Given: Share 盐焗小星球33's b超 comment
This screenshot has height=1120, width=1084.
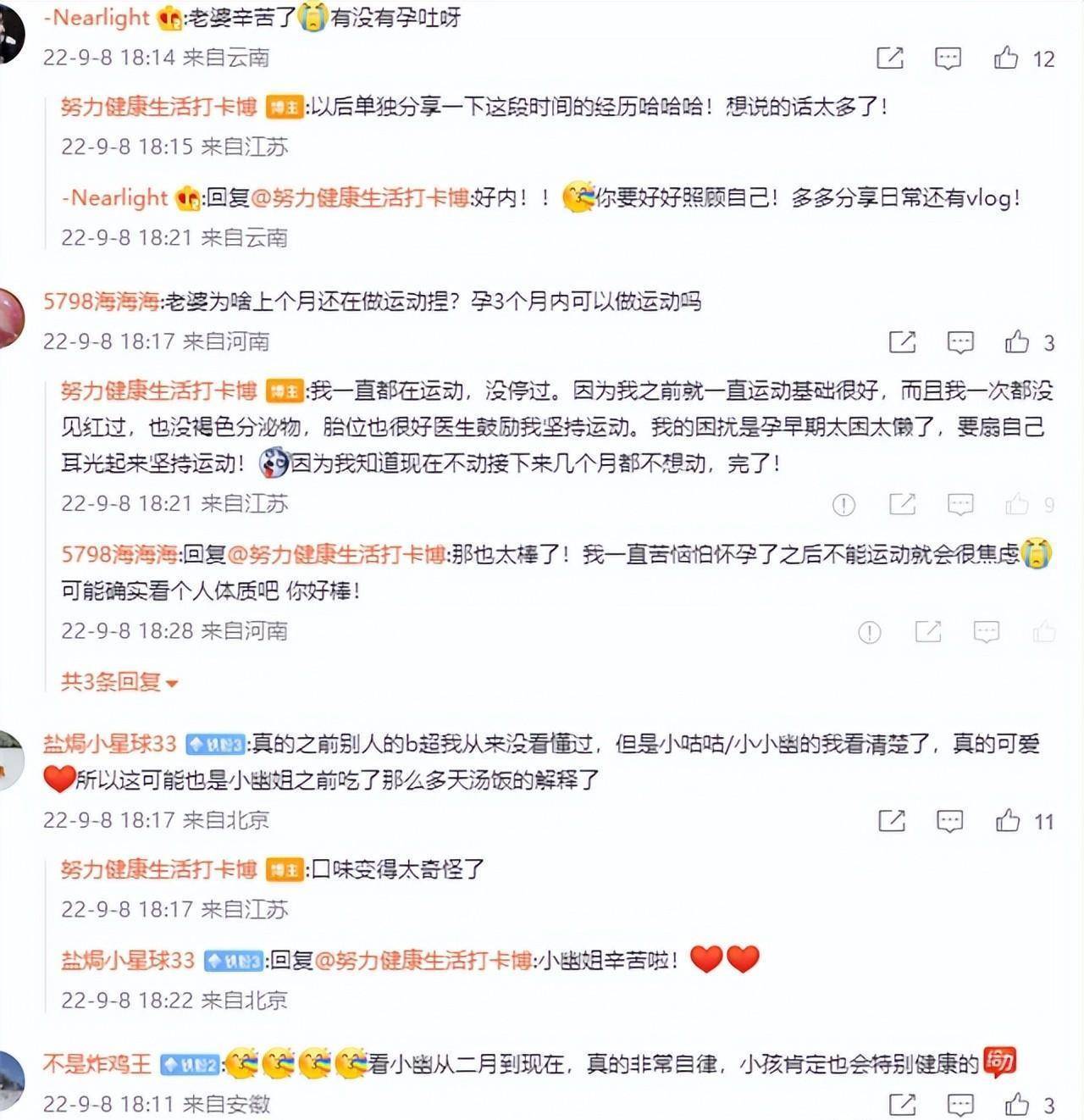Looking at the screenshot, I should (892, 820).
